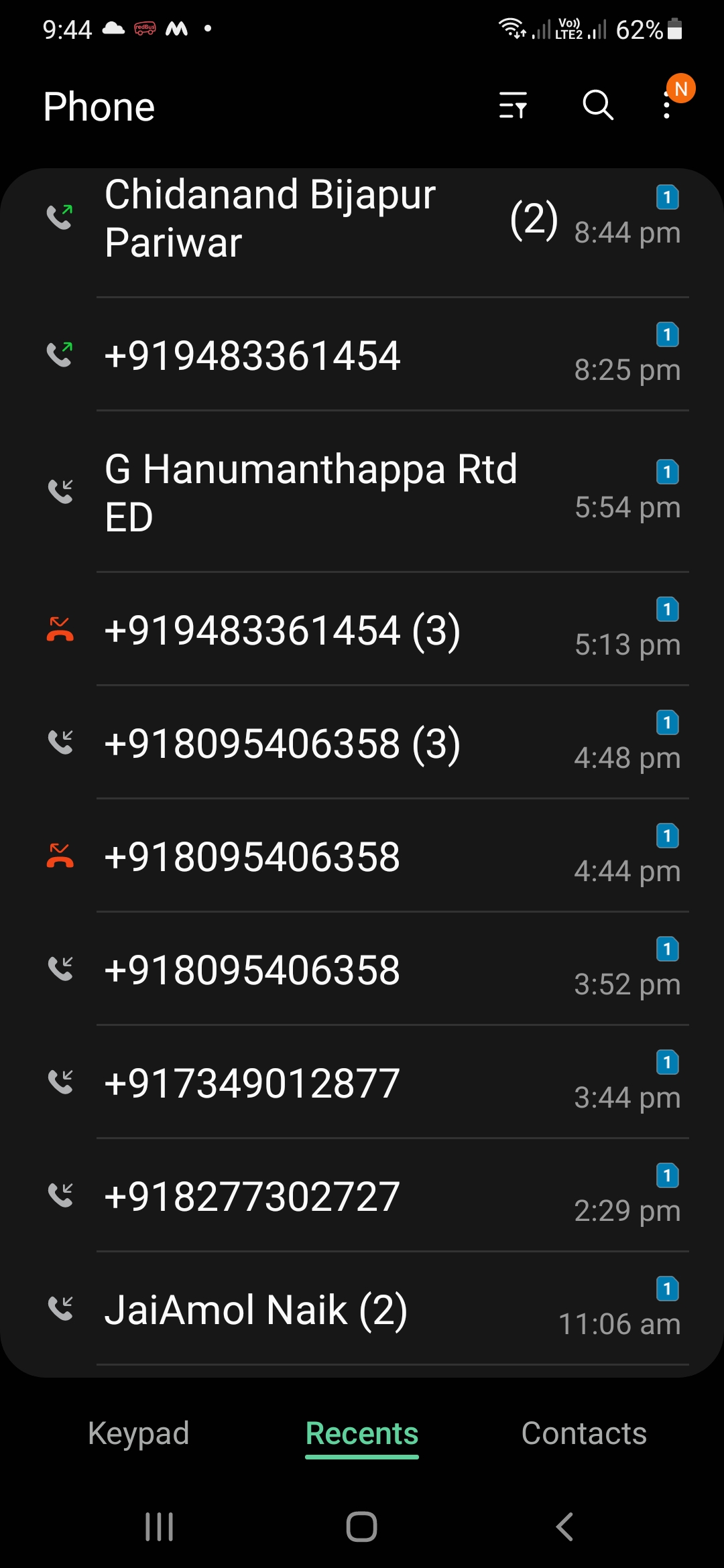724x1568 pixels.
Task: Open the call log filter icon
Action: tap(513, 106)
